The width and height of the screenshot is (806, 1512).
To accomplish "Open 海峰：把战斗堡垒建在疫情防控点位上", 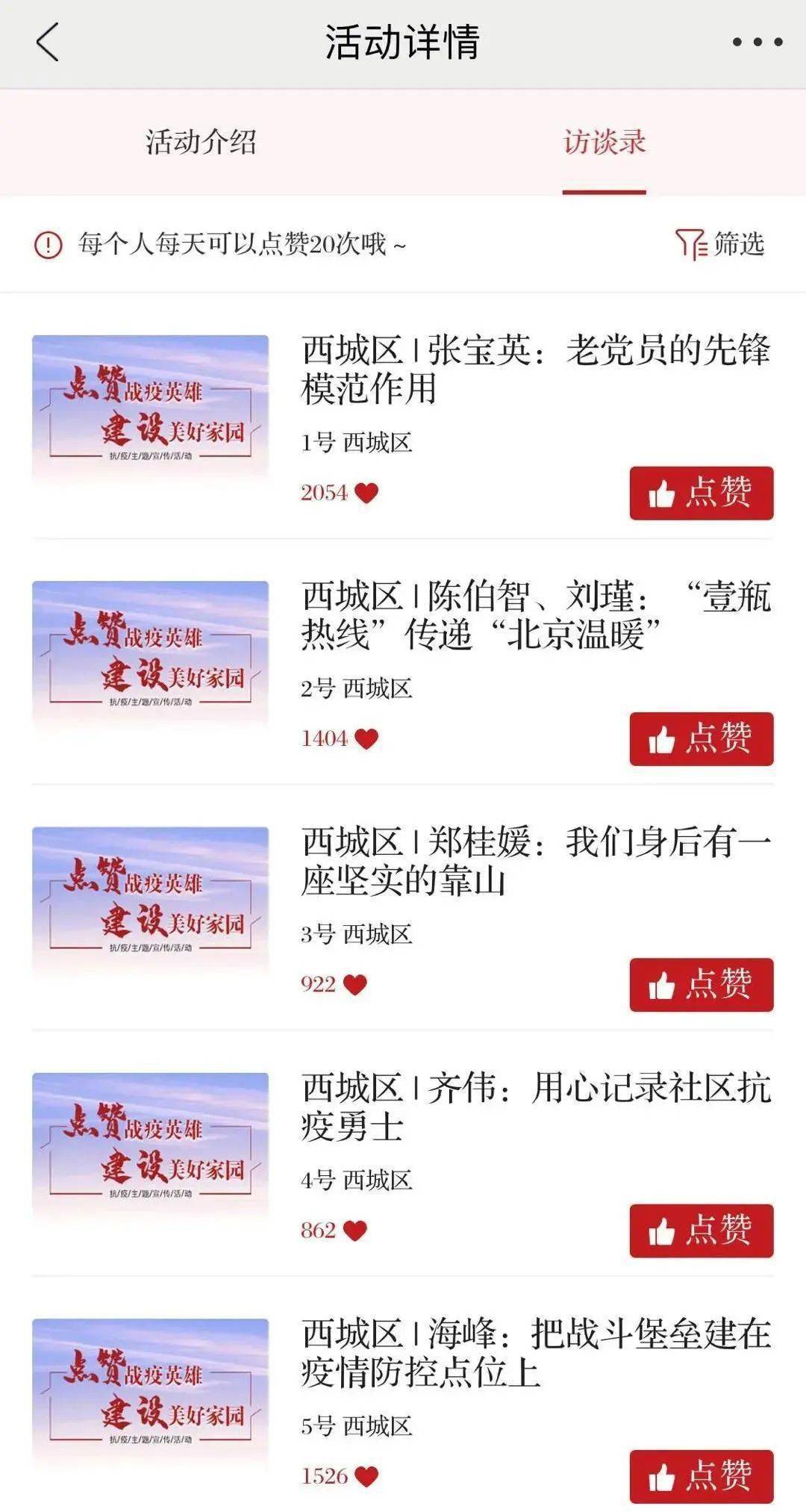I will coord(534,1352).
